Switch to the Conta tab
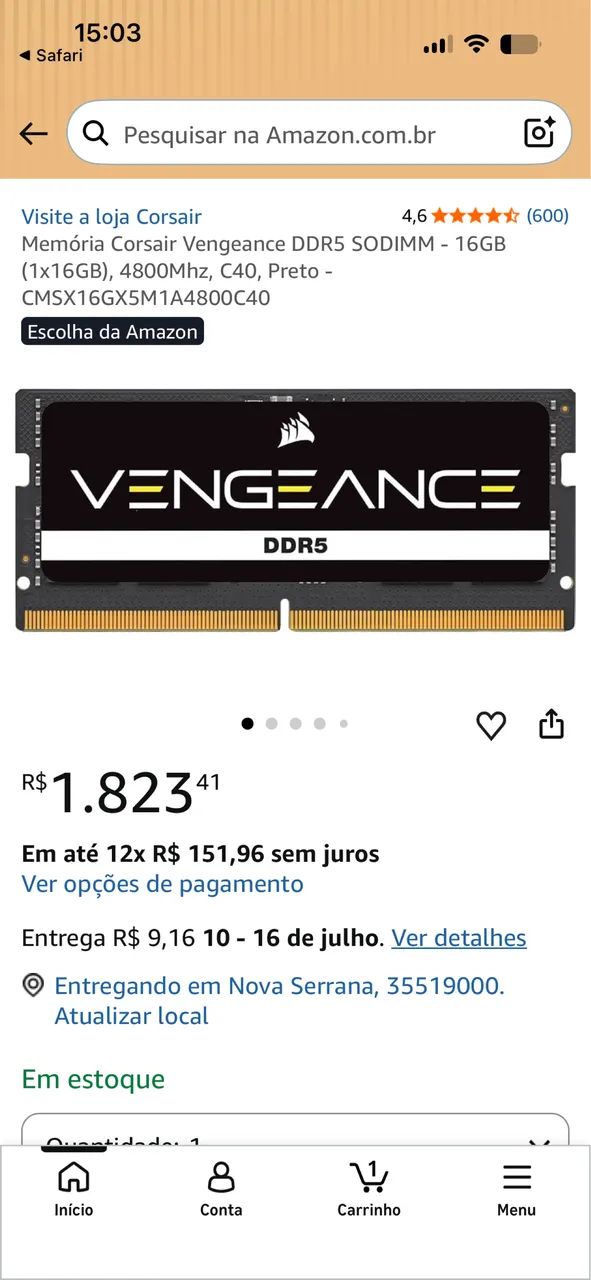 (x=221, y=1189)
